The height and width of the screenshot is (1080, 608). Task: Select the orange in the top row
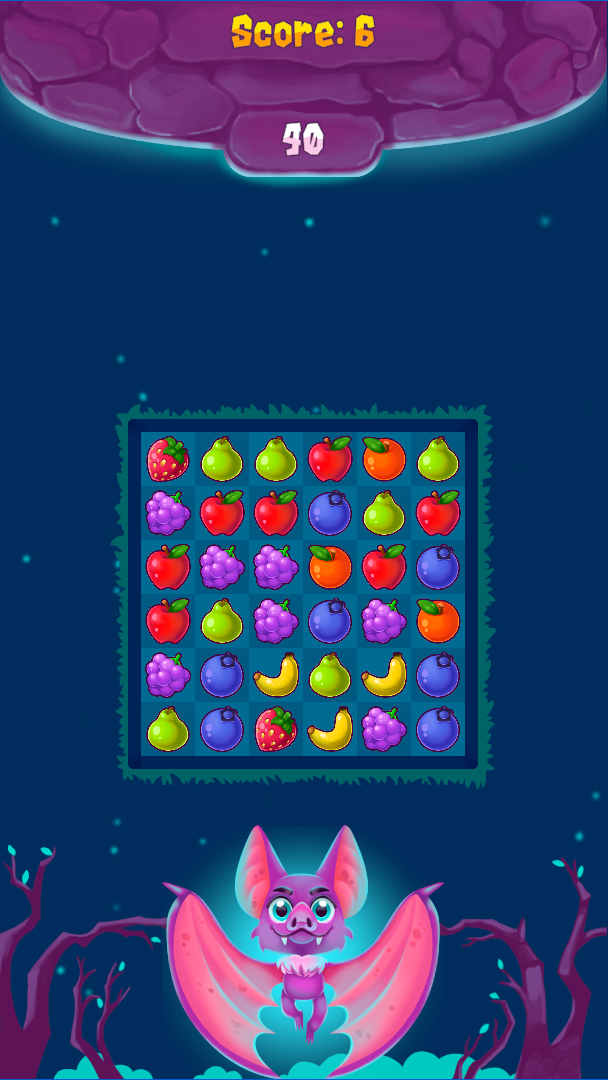pos(384,459)
